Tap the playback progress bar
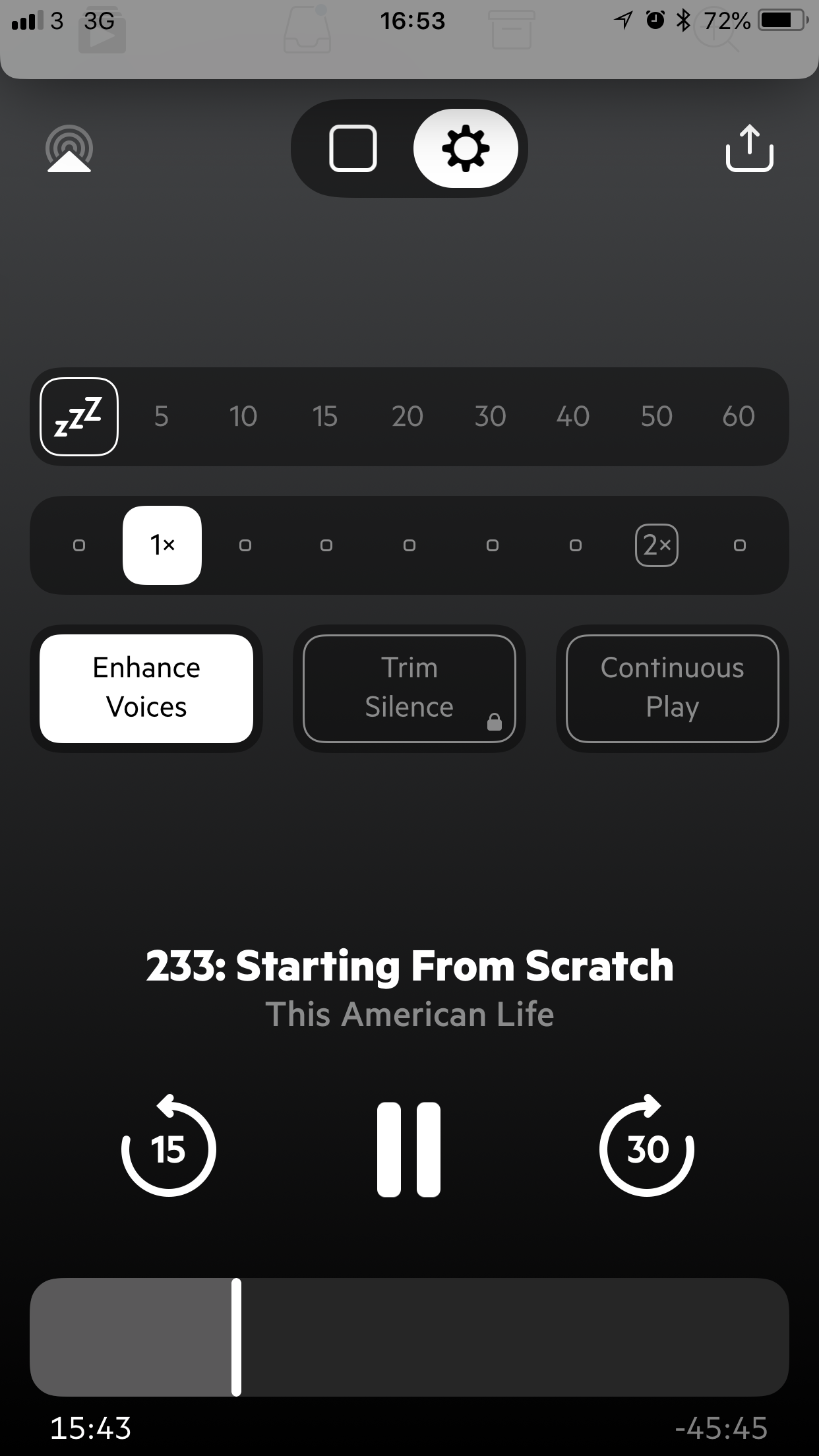This screenshot has width=819, height=1456. point(409,1337)
